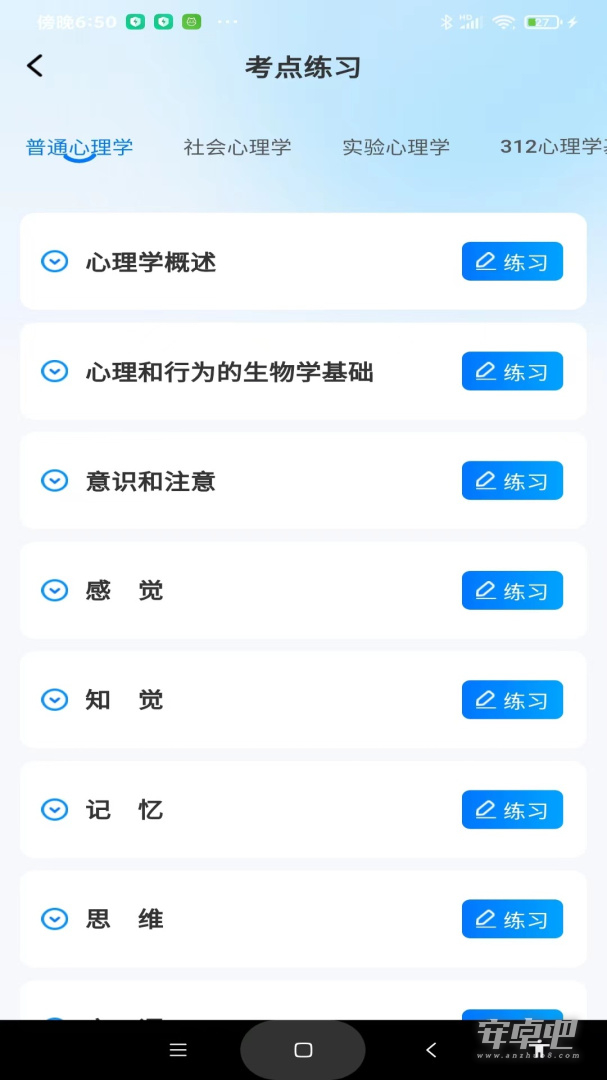Image resolution: width=607 pixels, height=1080 pixels.
Task: Expand the 心理学概述 chapter
Action: 54,262
